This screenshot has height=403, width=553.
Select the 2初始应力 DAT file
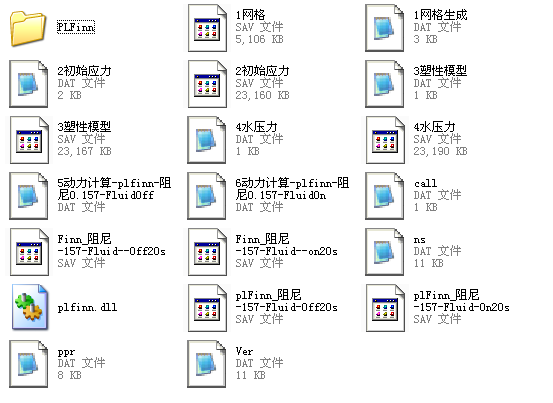pos(29,84)
